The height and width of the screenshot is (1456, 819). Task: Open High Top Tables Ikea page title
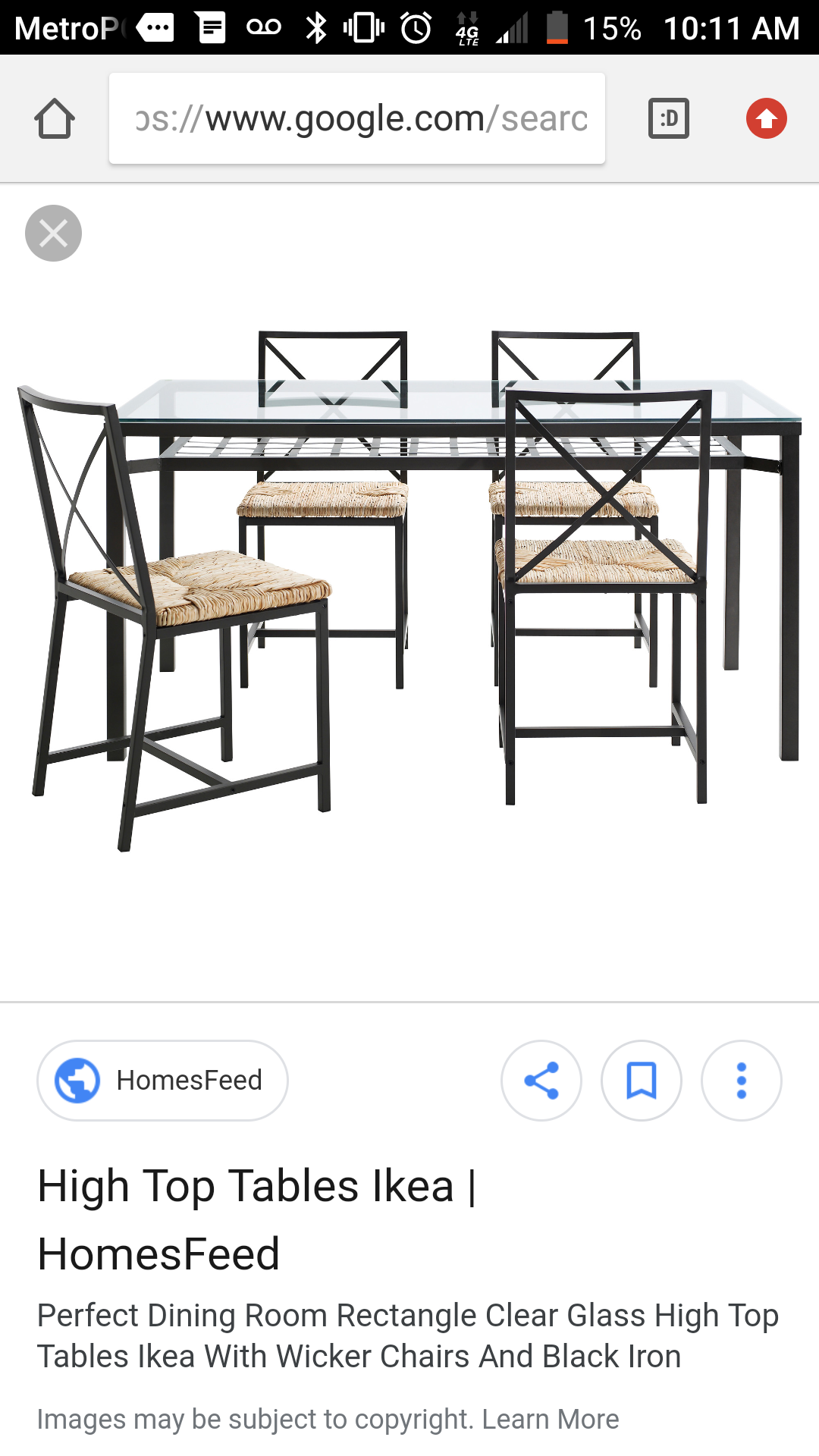pos(258,1219)
